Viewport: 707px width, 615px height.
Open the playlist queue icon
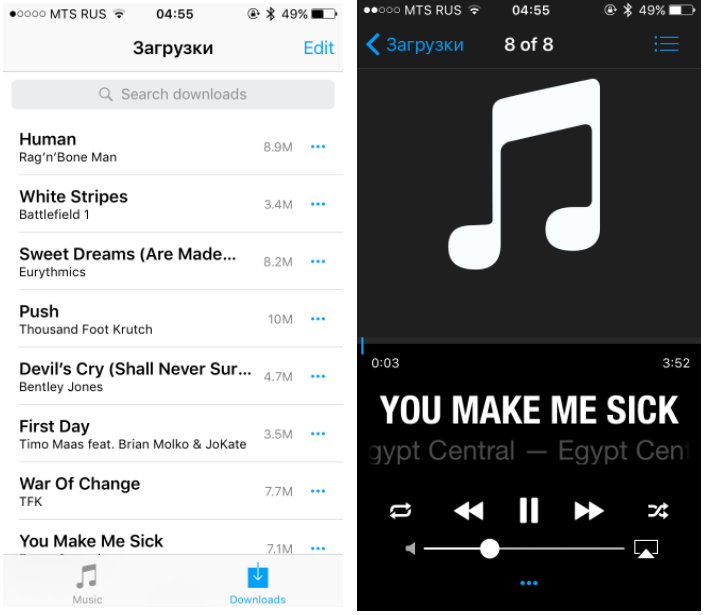tap(666, 44)
